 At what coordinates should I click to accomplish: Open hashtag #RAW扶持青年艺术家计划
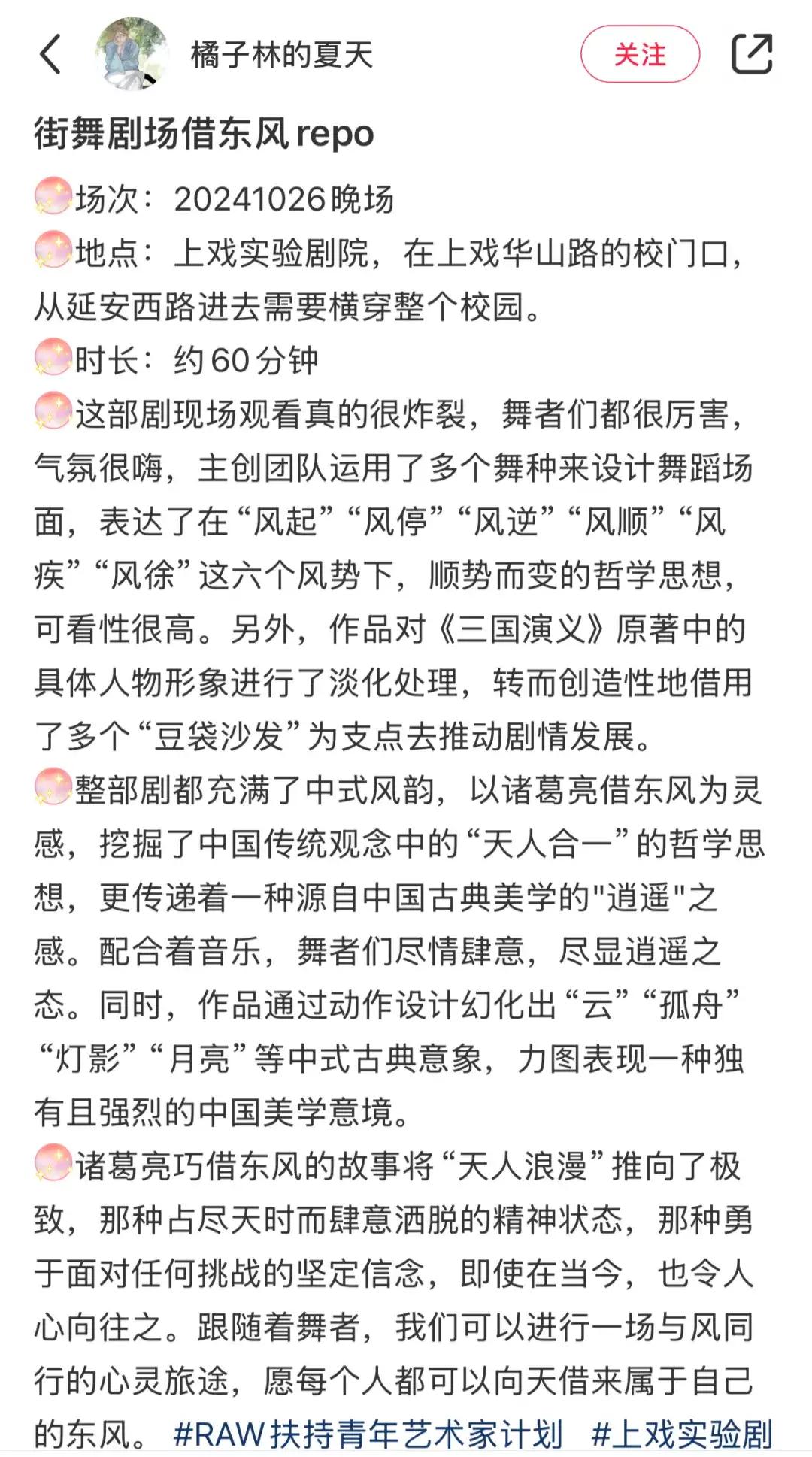[368, 1434]
